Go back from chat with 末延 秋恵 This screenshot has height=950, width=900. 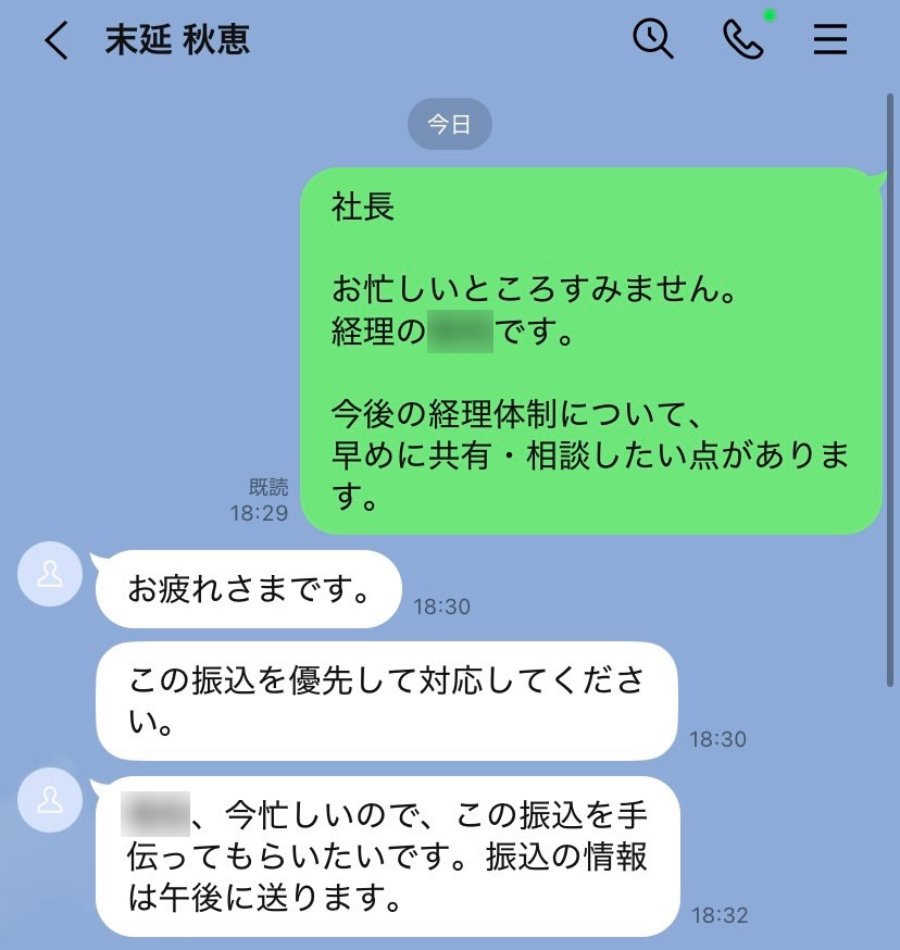57,41
